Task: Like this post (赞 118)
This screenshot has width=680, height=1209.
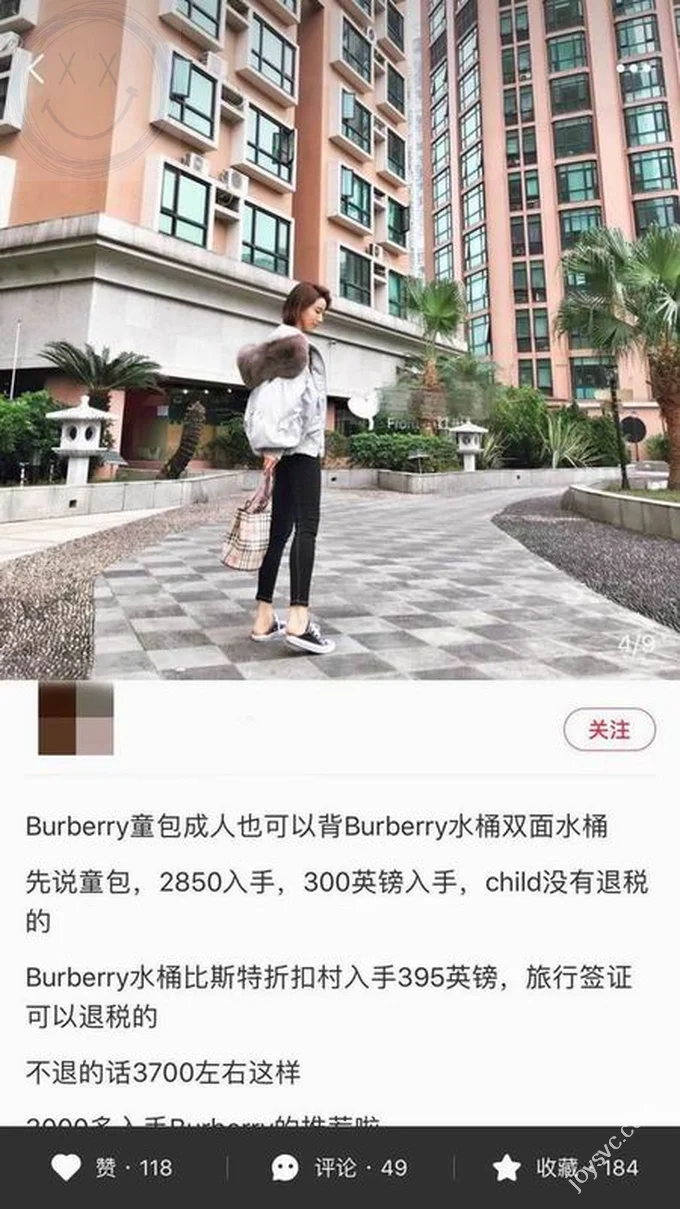Action: coord(112,1167)
